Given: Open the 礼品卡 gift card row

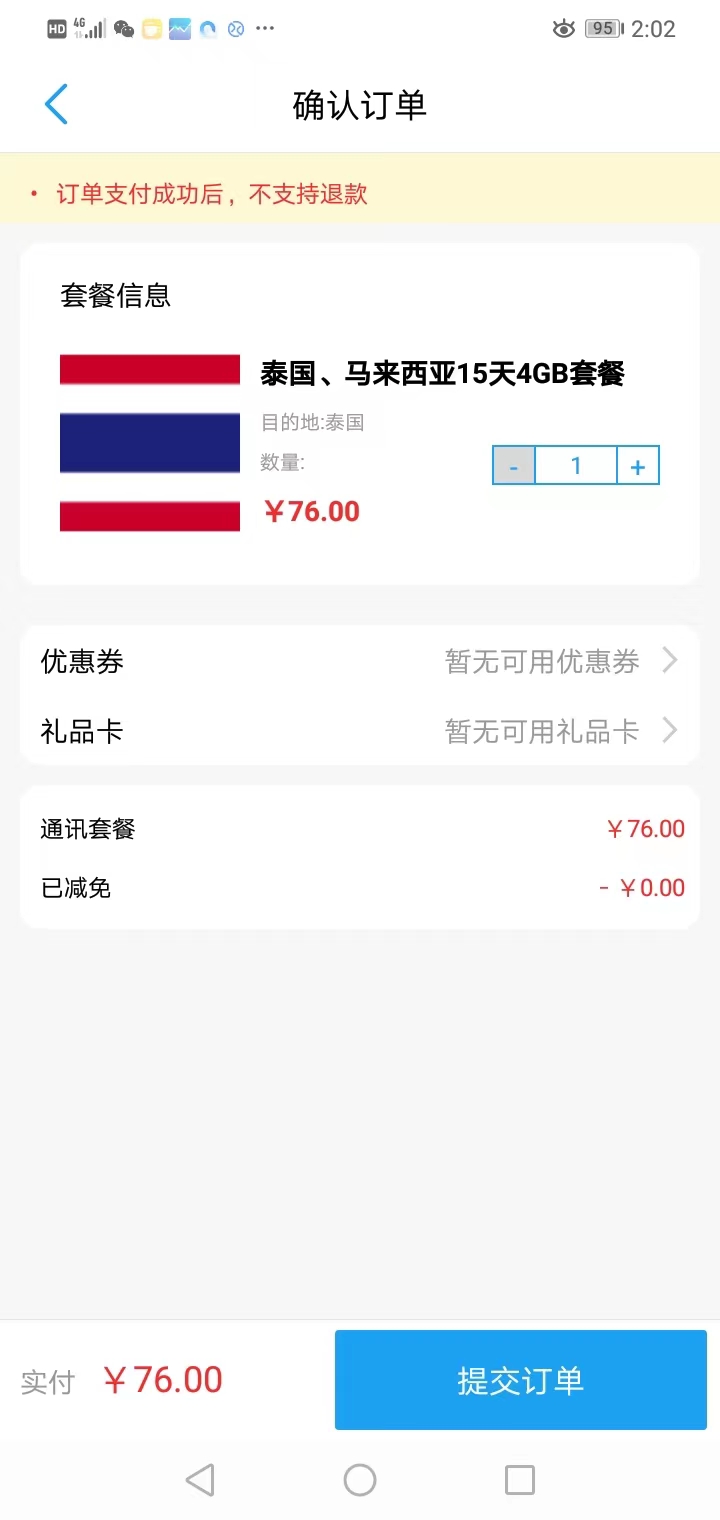Looking at the screenshot, I should 360,731.
